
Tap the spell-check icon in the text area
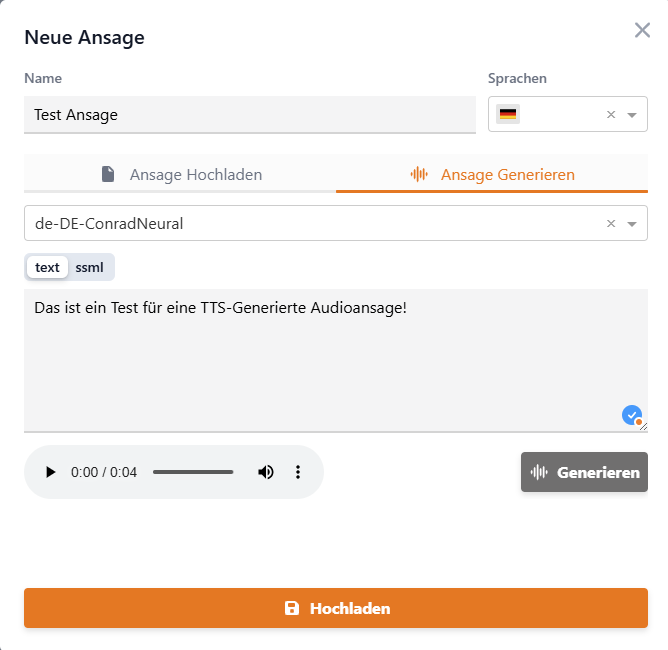pyautogui.click(x=631, y=415)
